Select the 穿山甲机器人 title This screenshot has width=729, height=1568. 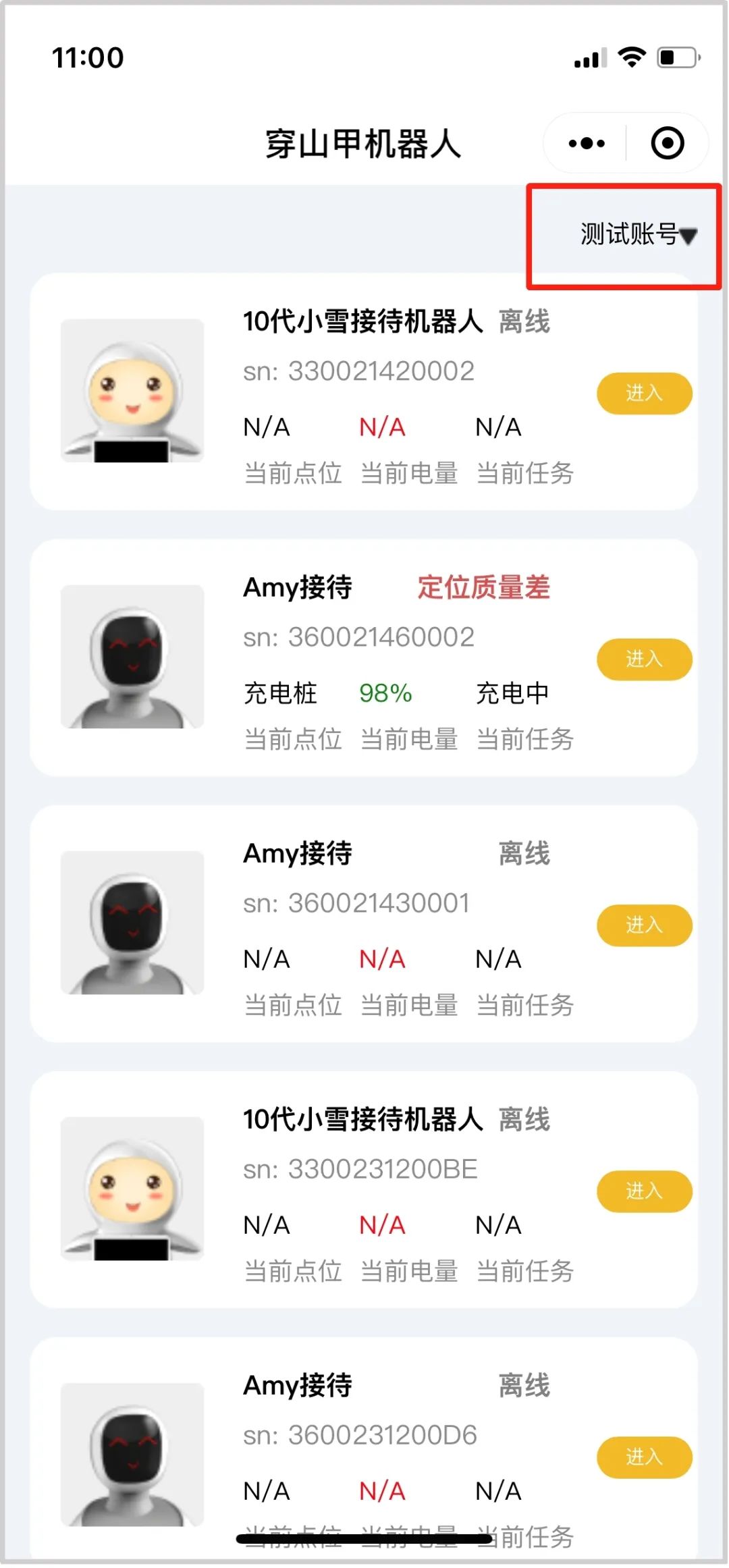point(363,144)
